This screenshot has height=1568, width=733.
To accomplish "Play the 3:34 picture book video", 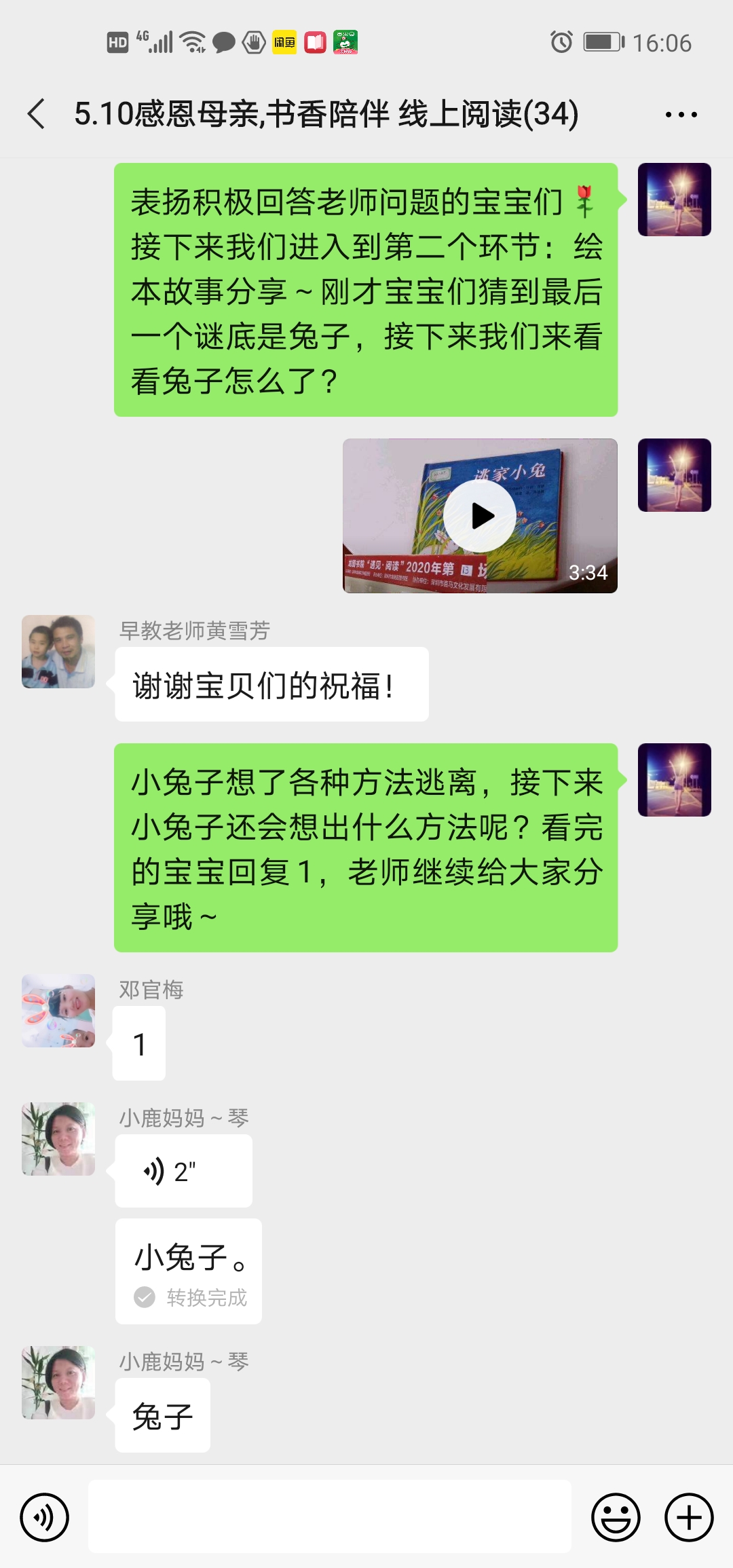I will [480, 516].
